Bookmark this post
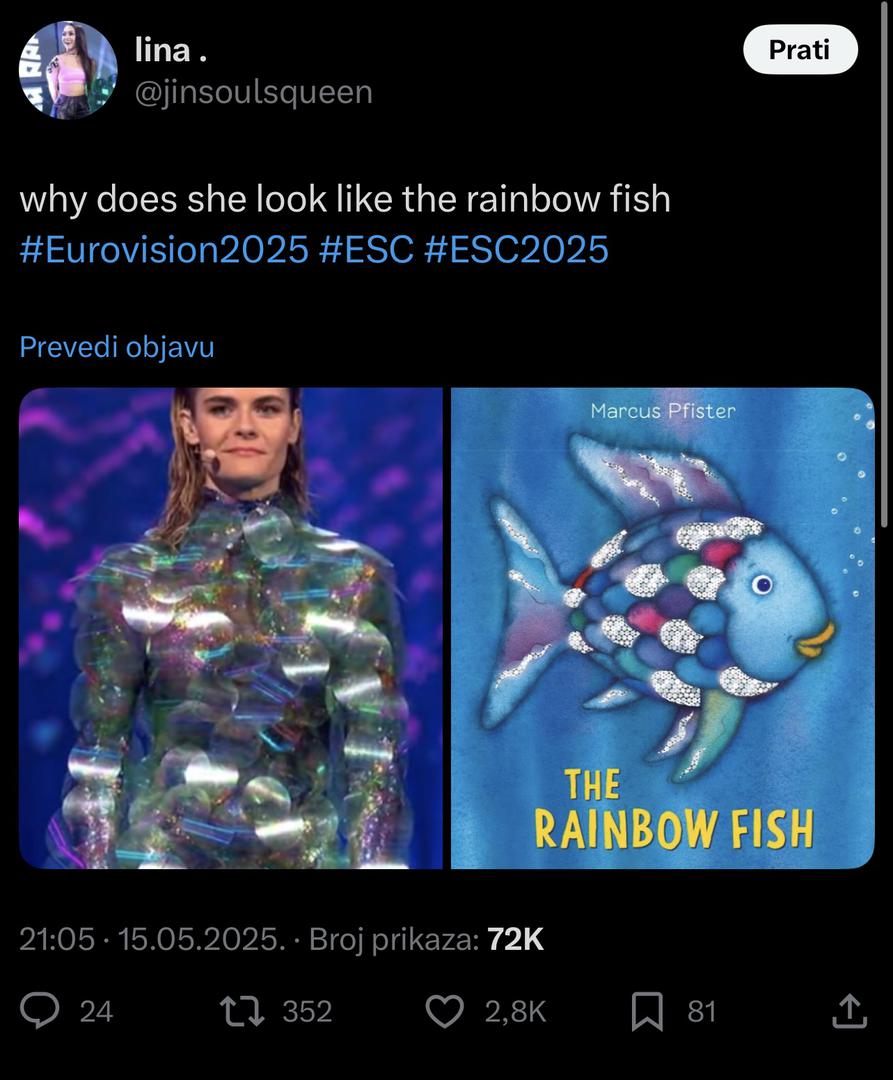Screen dimensions: 893x1080 (646, 1012)
